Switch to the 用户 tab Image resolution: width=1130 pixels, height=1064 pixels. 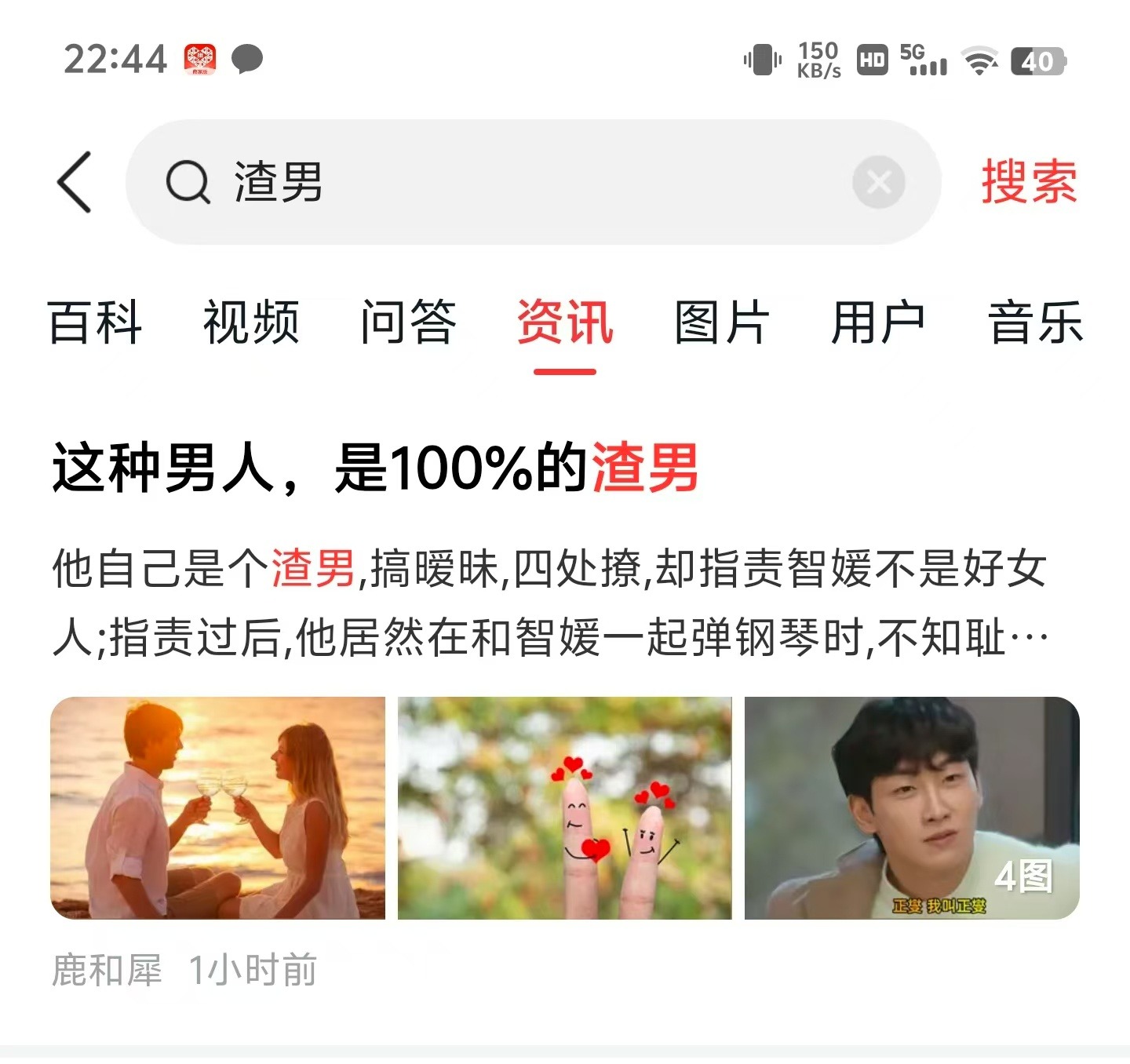[x=877, y=322]
